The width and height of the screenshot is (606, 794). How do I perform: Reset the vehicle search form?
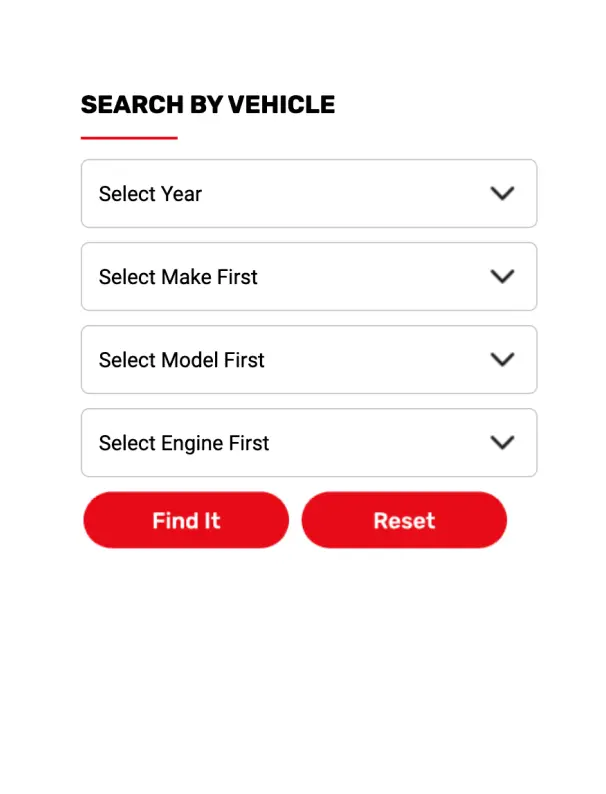(404, 520)
